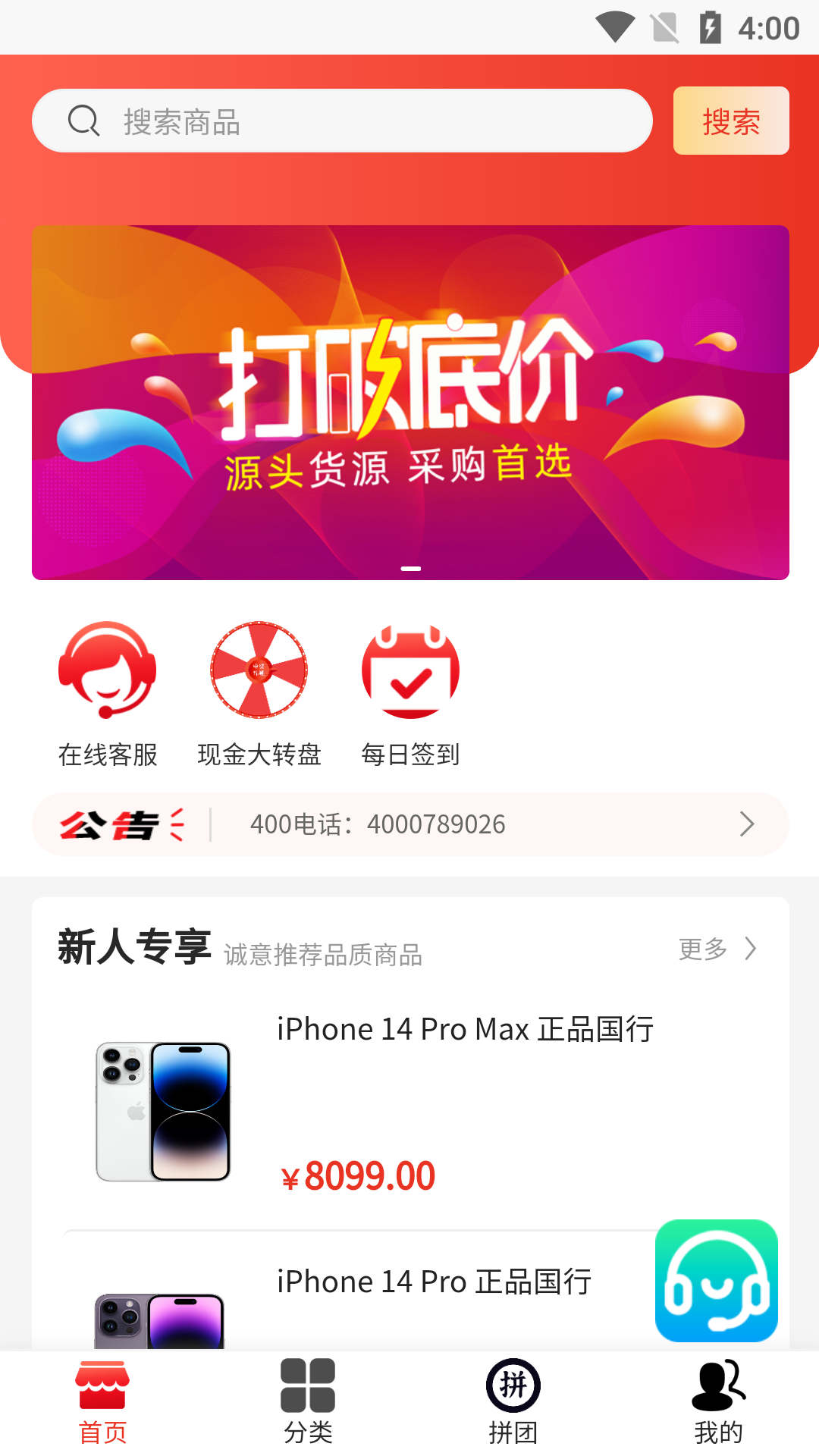
Task: Click the 搜索商品 search input field
Action: tap(341, 120)
